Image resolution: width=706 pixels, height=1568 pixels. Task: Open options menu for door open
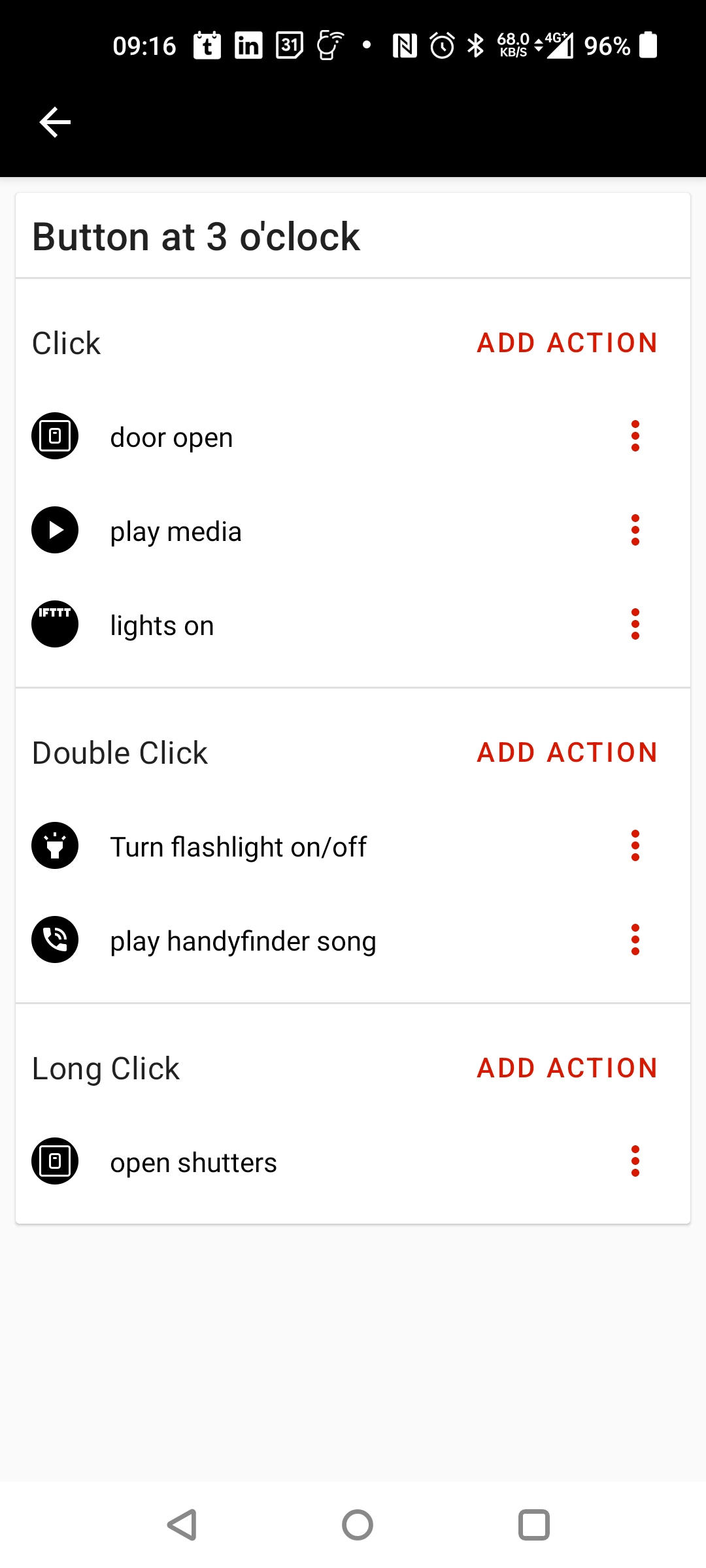635,436
